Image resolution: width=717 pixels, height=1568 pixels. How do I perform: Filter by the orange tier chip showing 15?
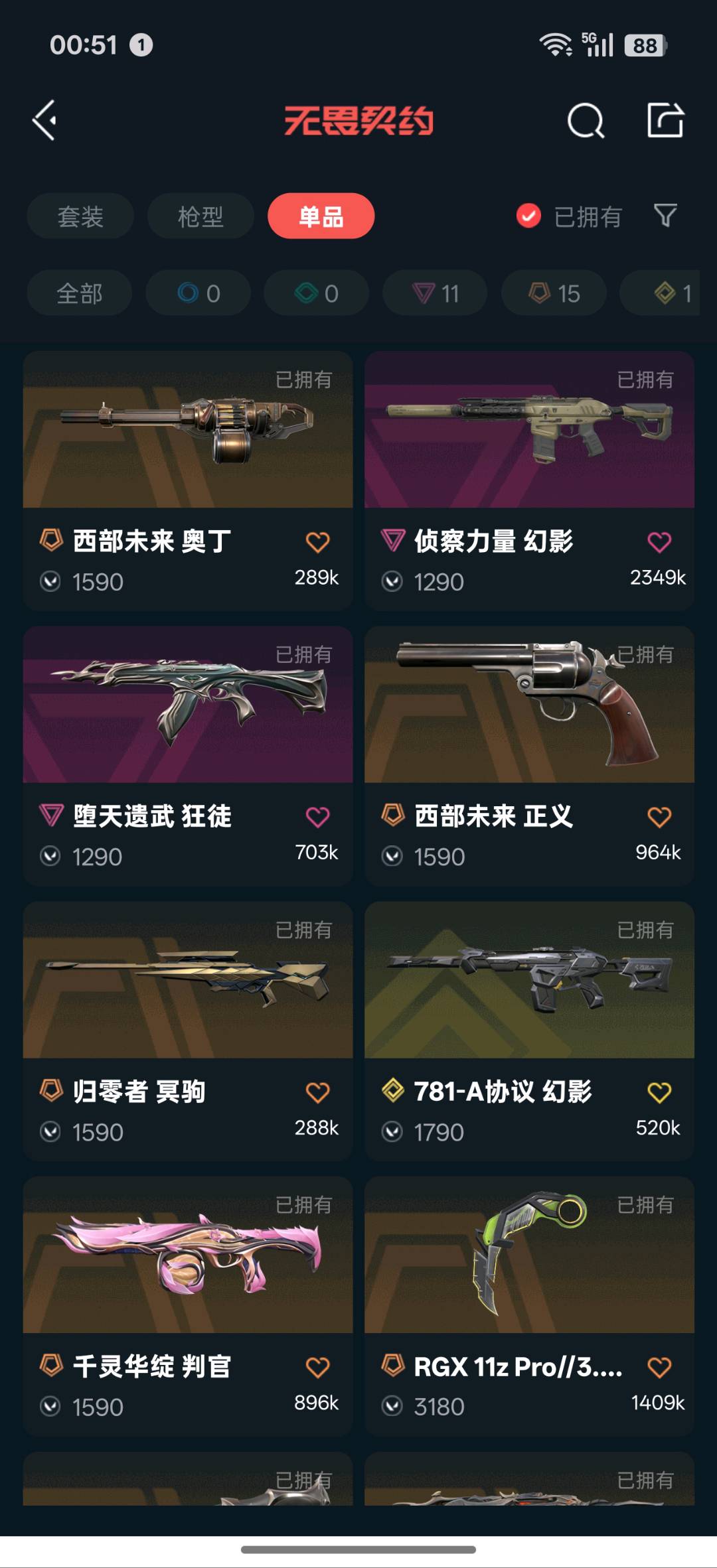[x=554, y=293]
